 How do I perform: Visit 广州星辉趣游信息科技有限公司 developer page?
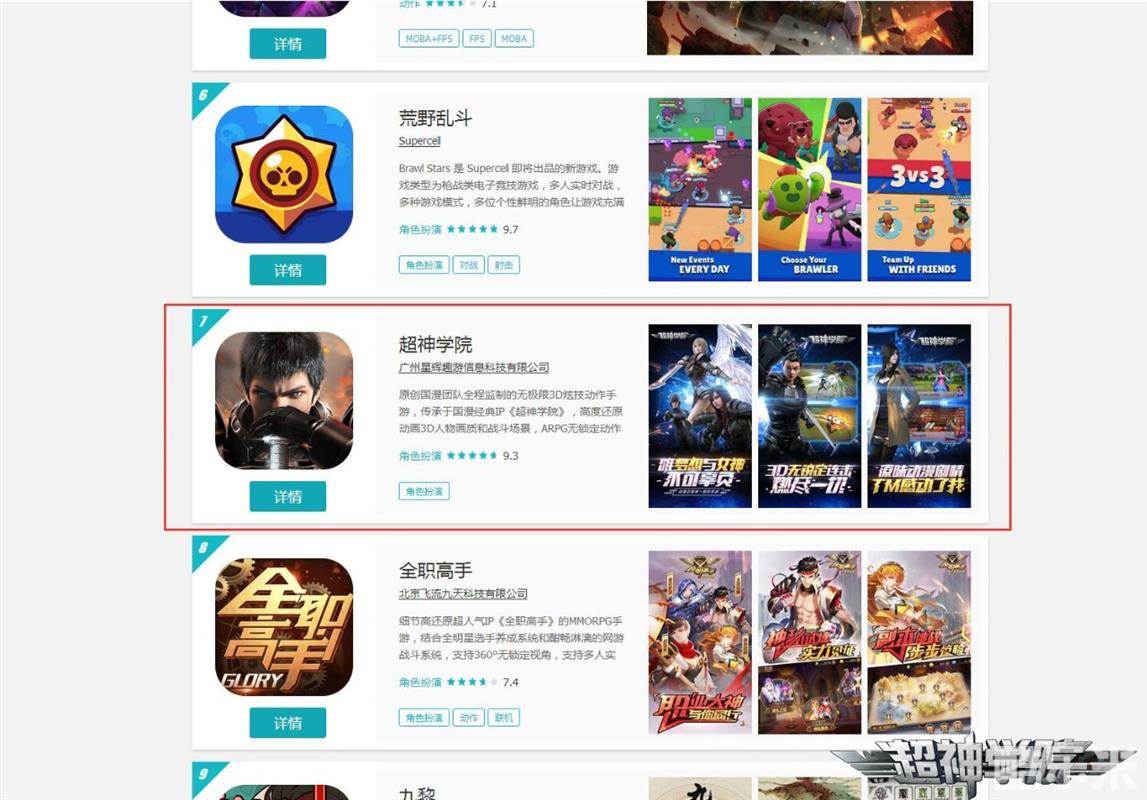[x=474, y=368]
